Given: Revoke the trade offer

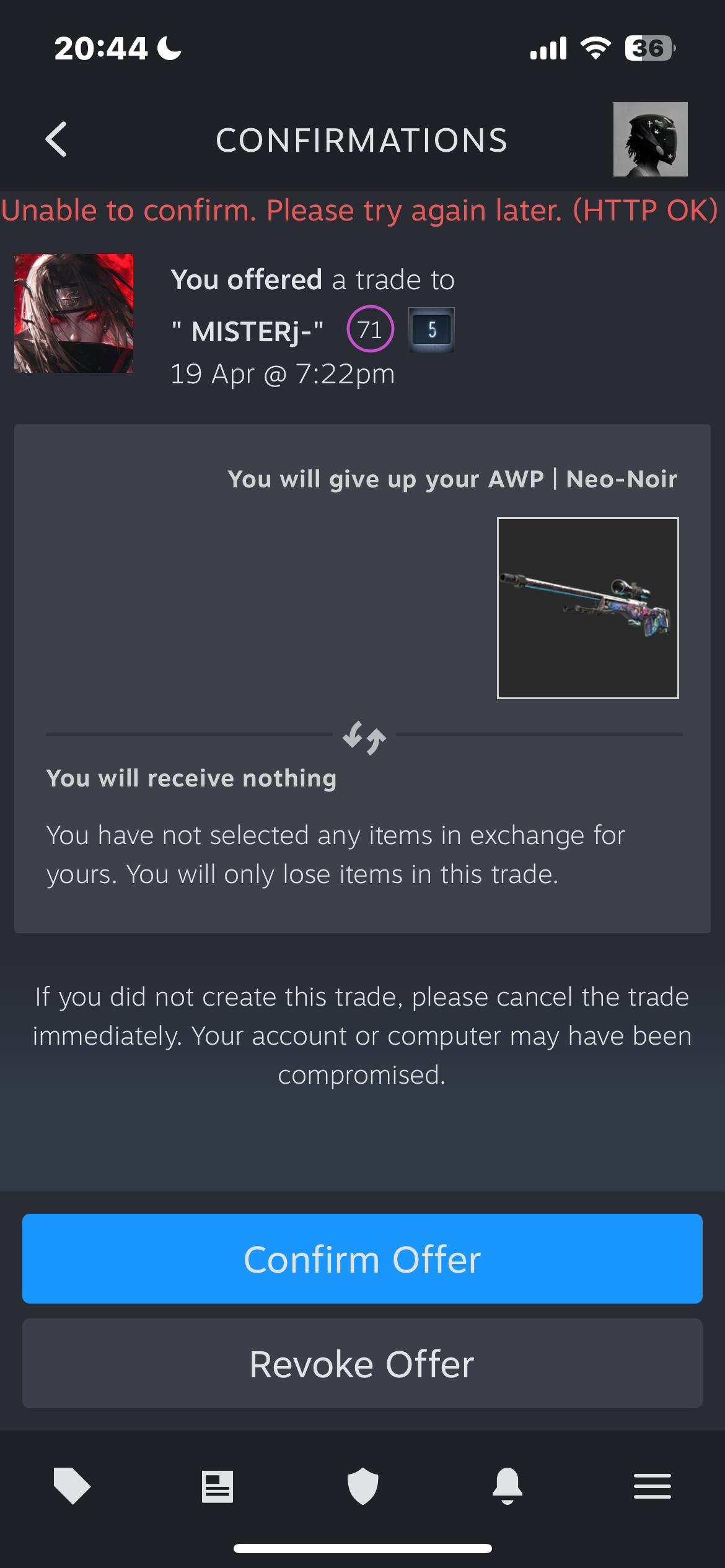Looking at the screenshot, I should pyautogui.click(x=362, y=1364).
